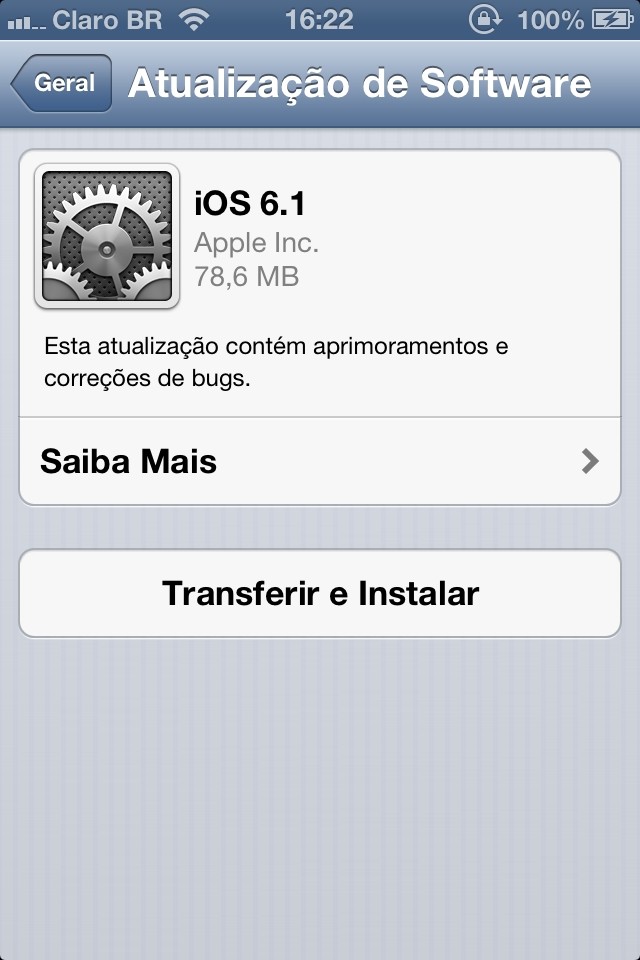This screenshot has width=640, height=960.
Task: Open the Saiba Mais row
Action: coord(320,461)
